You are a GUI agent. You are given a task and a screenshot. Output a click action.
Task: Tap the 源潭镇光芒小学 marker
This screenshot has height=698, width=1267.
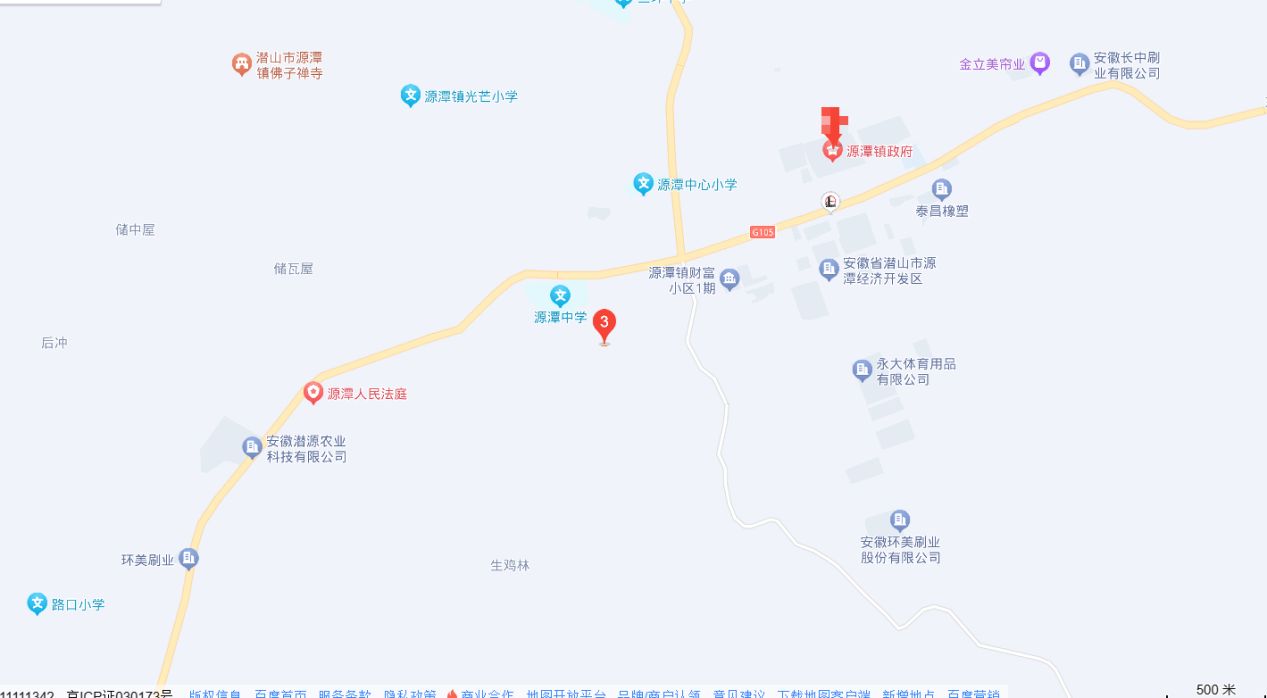pos(410,96)
